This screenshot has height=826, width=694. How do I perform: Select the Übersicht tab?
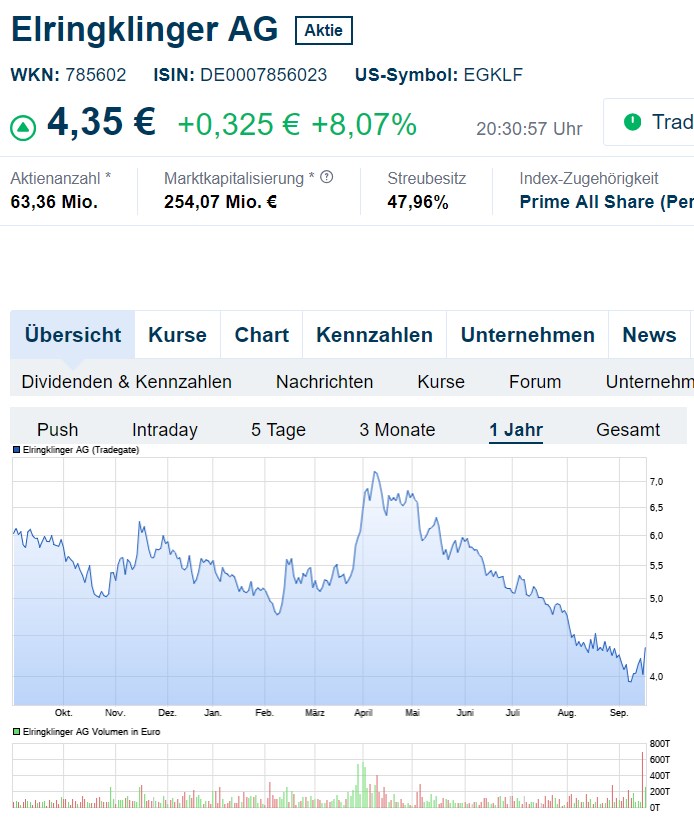coord(73,335)
